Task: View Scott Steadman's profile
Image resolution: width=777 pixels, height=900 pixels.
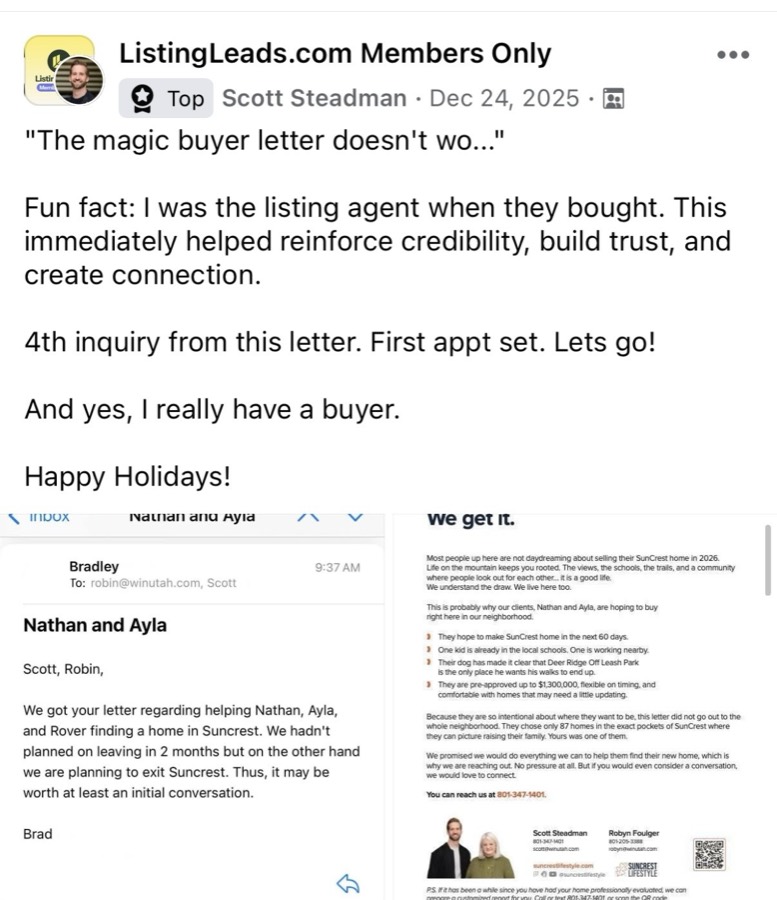Action: coord(314,98)
